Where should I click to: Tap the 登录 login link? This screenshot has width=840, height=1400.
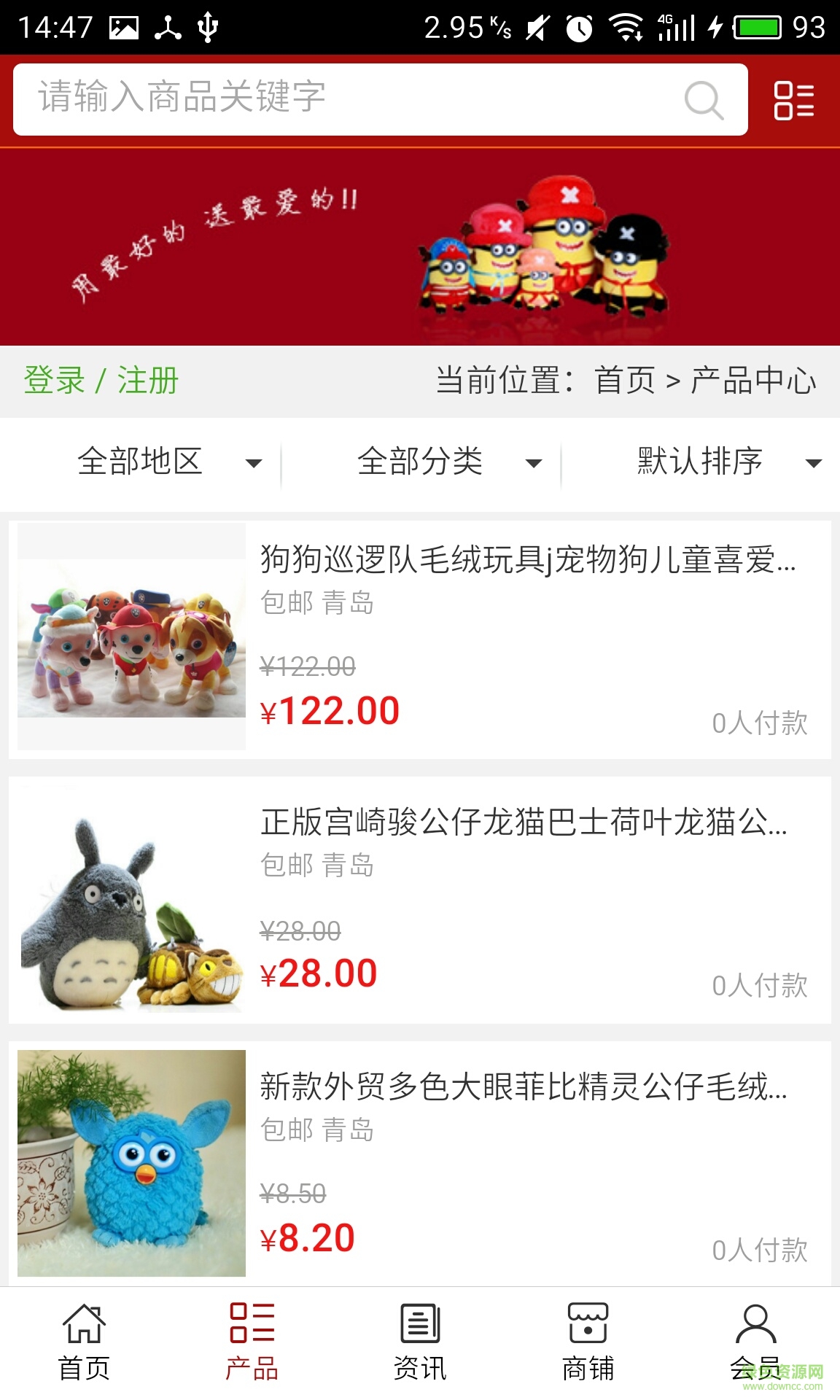point(53,378)
